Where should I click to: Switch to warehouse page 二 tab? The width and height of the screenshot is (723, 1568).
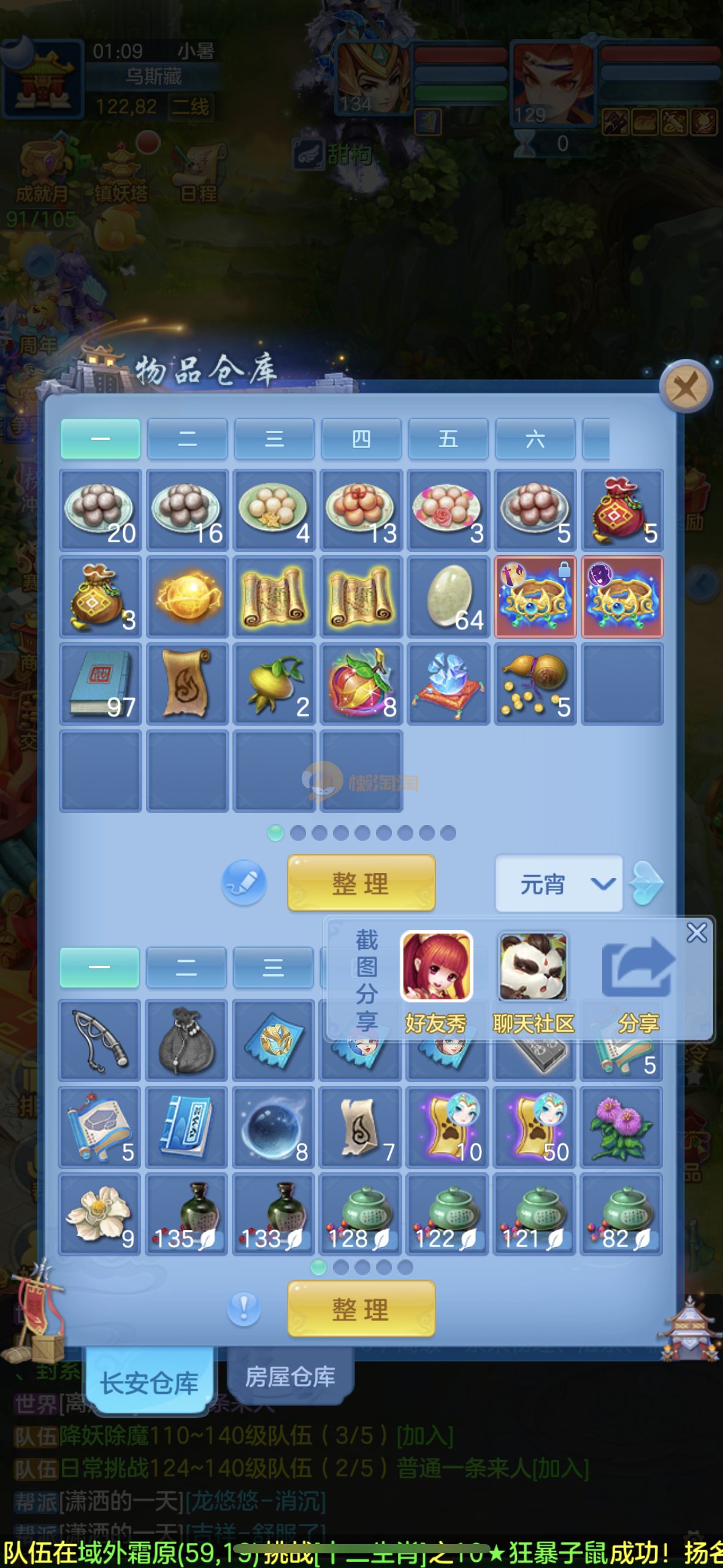click(187, 439)
